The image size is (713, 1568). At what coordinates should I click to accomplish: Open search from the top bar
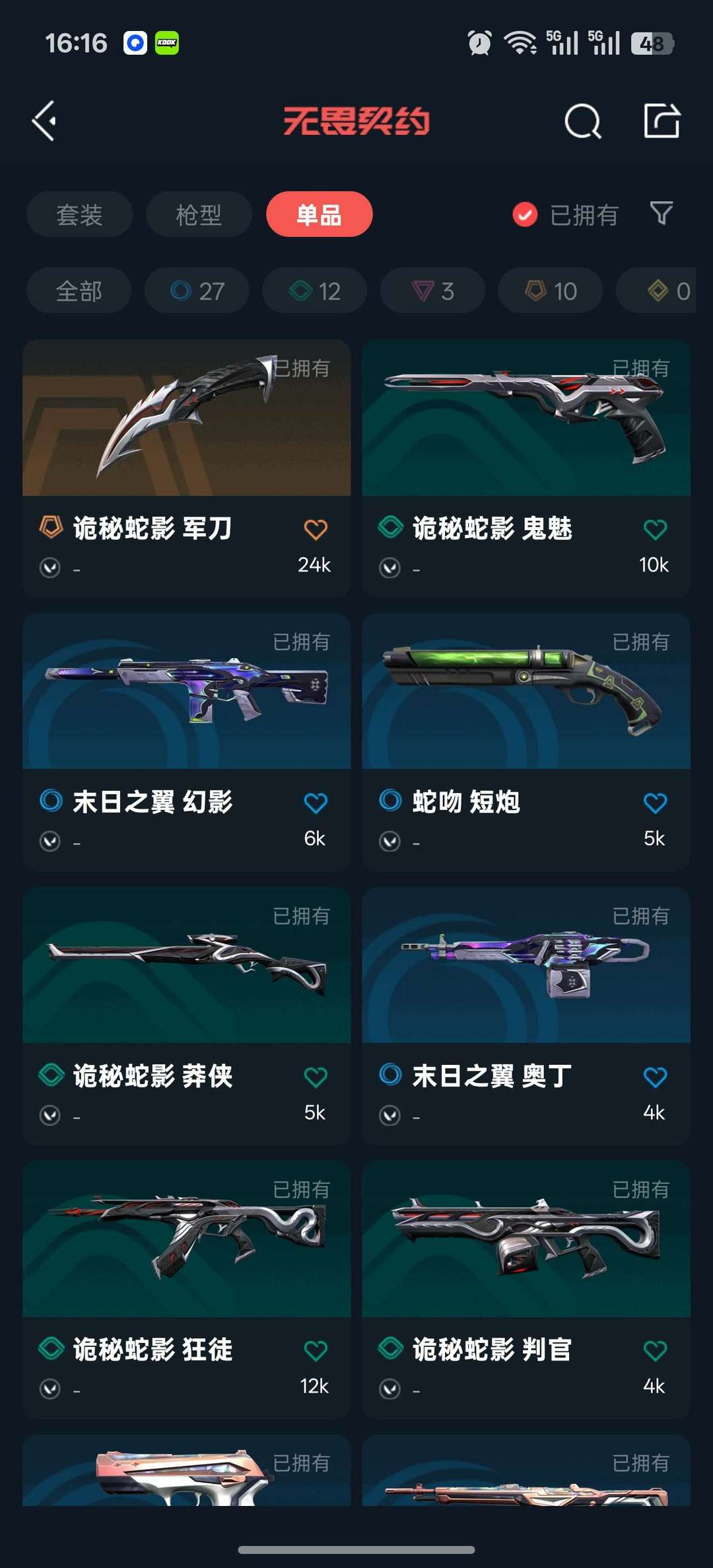(581, 121)
